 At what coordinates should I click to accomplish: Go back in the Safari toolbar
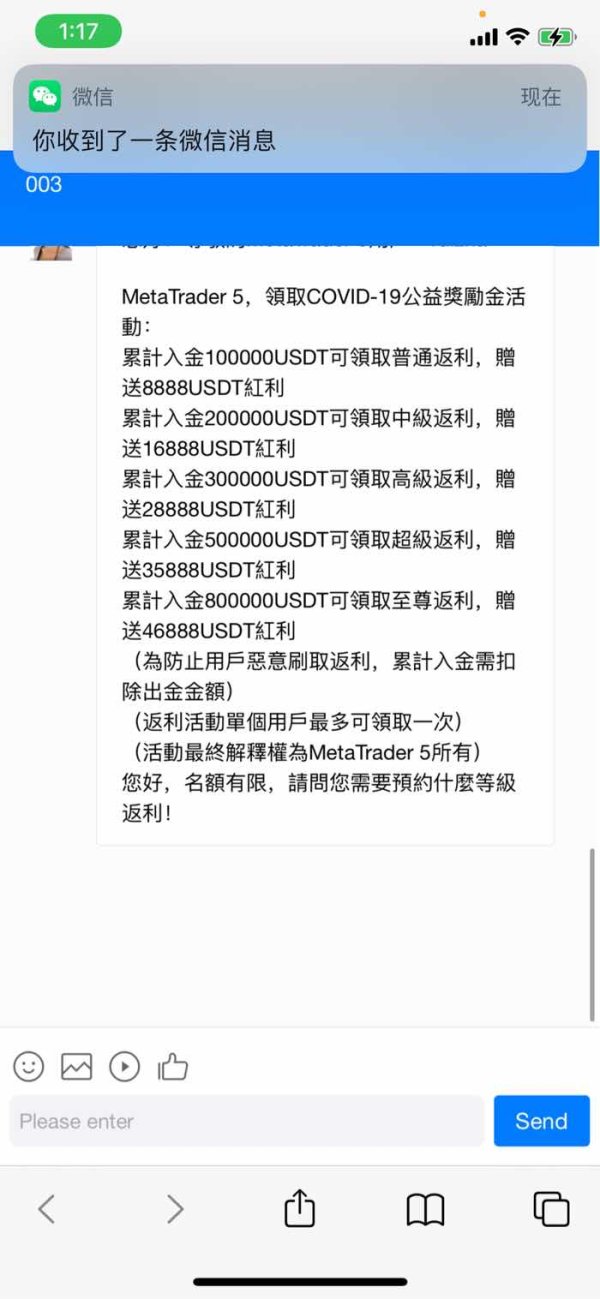pyautogui.click(x=46, y=1209)
